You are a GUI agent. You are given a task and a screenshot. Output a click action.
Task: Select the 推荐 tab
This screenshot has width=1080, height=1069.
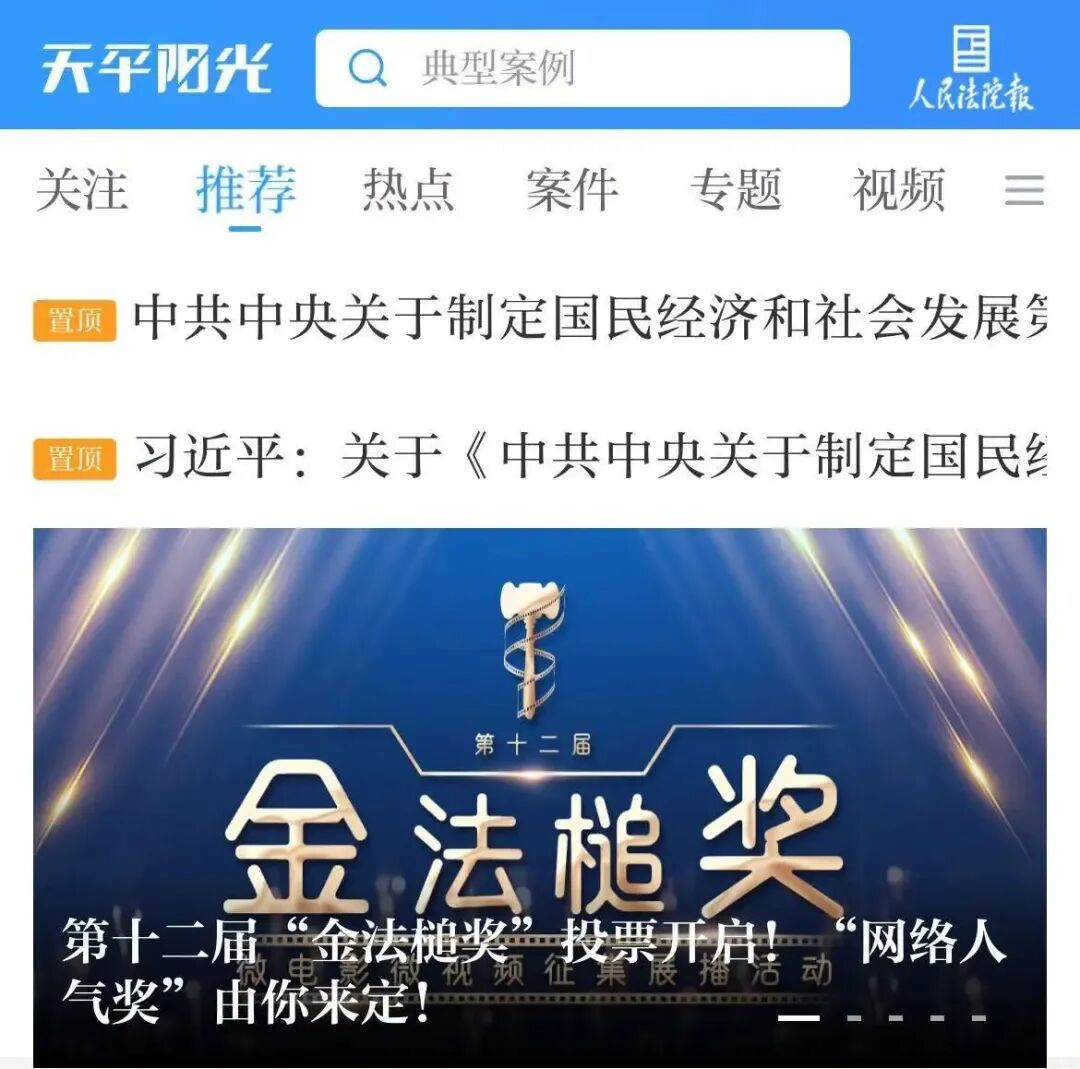(246, 190)
